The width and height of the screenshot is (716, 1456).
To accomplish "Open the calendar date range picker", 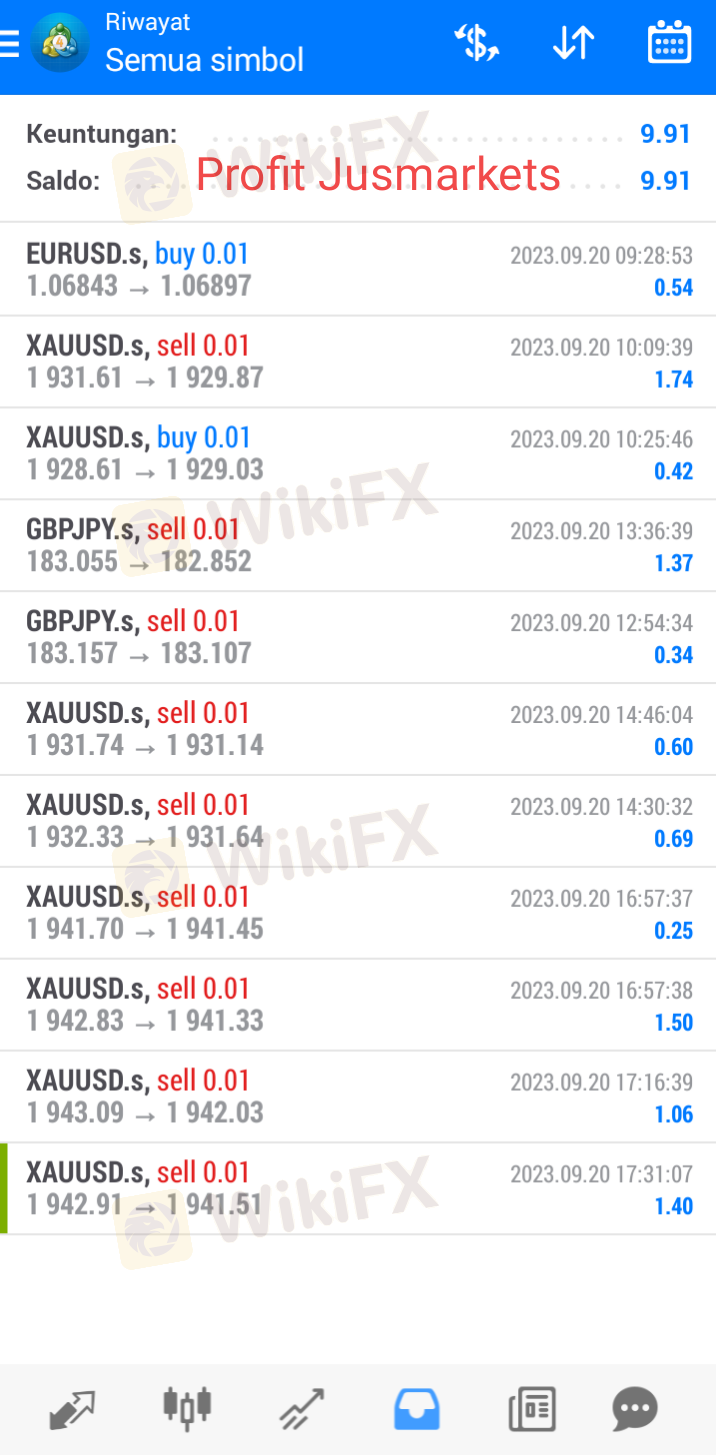I will click(x=669, y=43).
